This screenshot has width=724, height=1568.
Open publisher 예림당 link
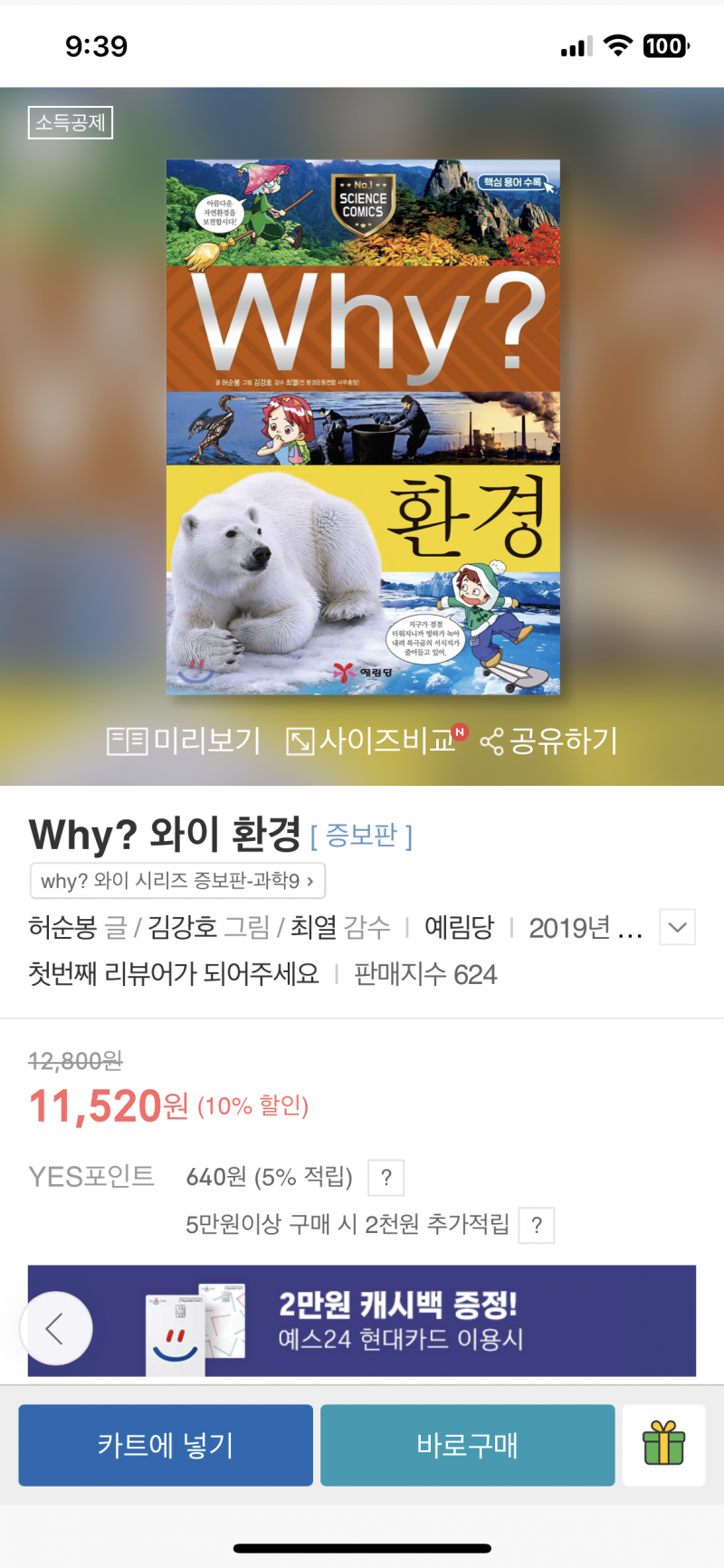click(459, 927)
